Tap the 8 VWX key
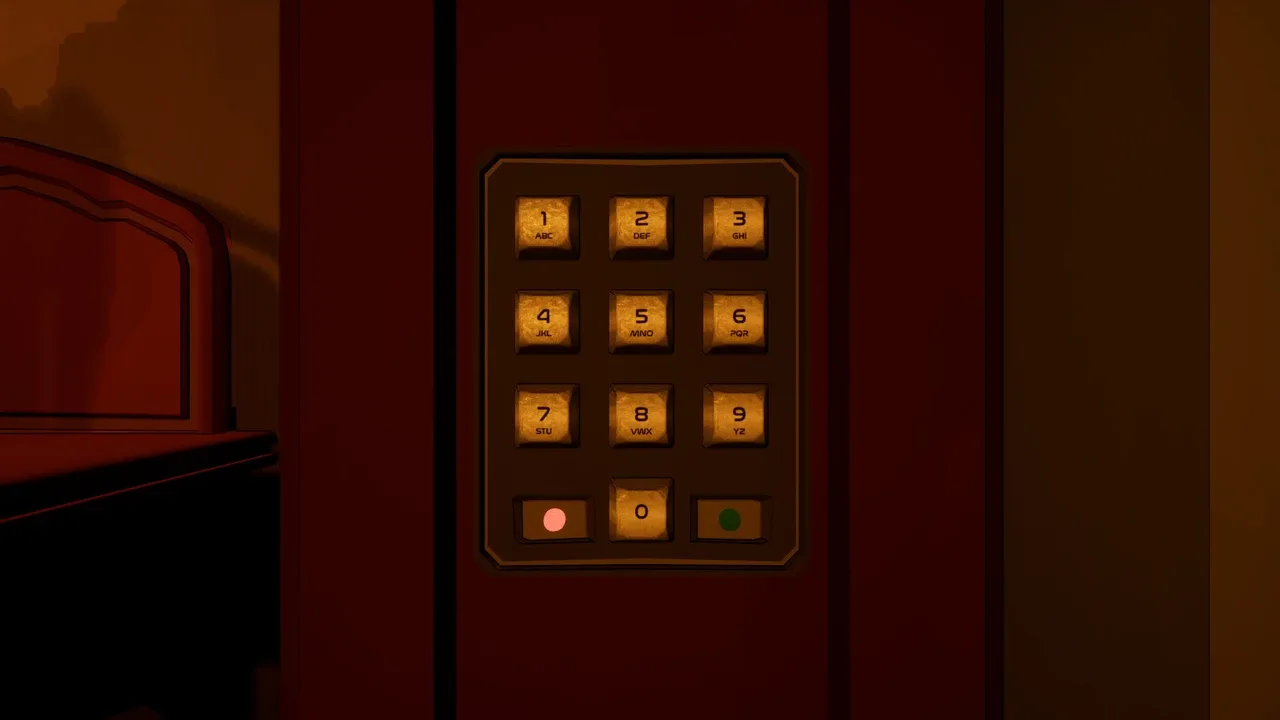 pyautogui.click(x=641, y=416)
